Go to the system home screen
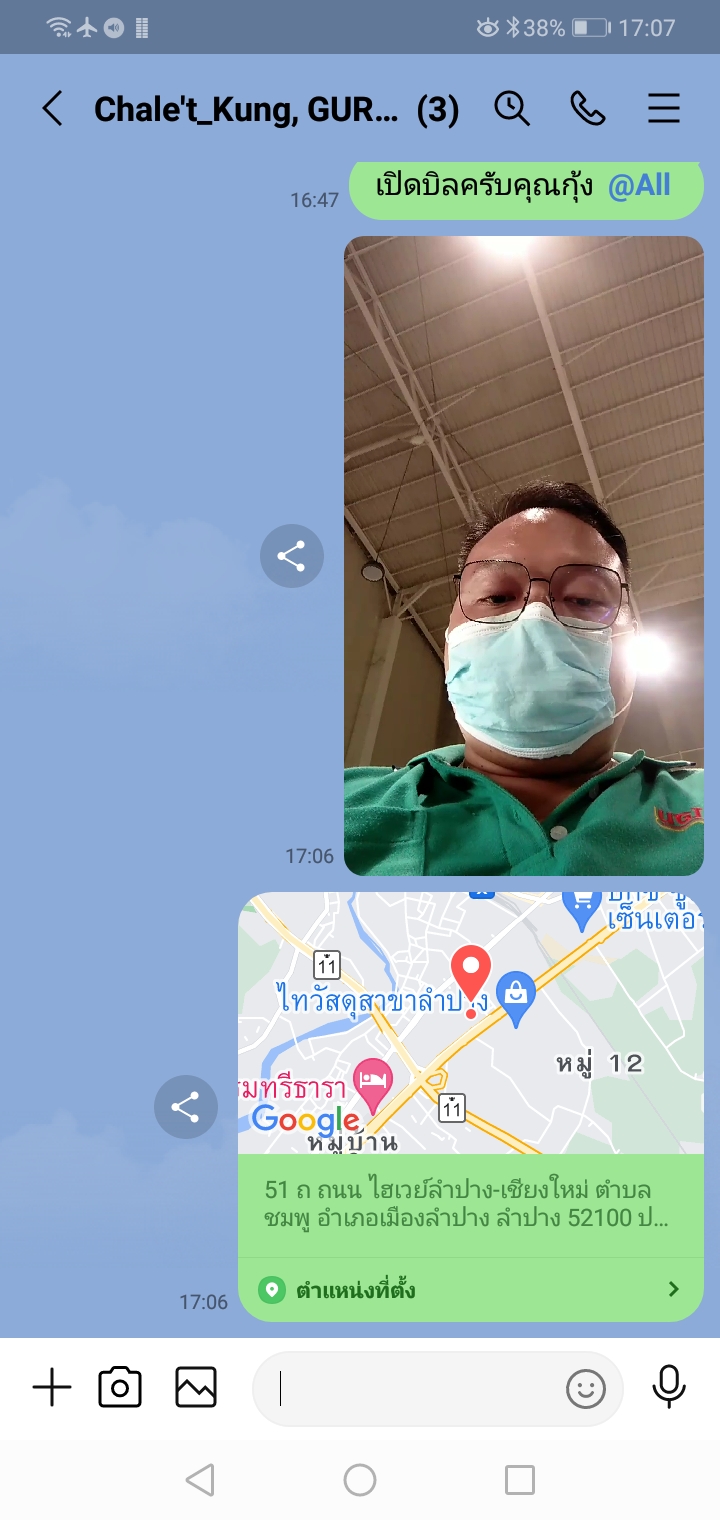 pyautogui.click(x=360, y=1480)
